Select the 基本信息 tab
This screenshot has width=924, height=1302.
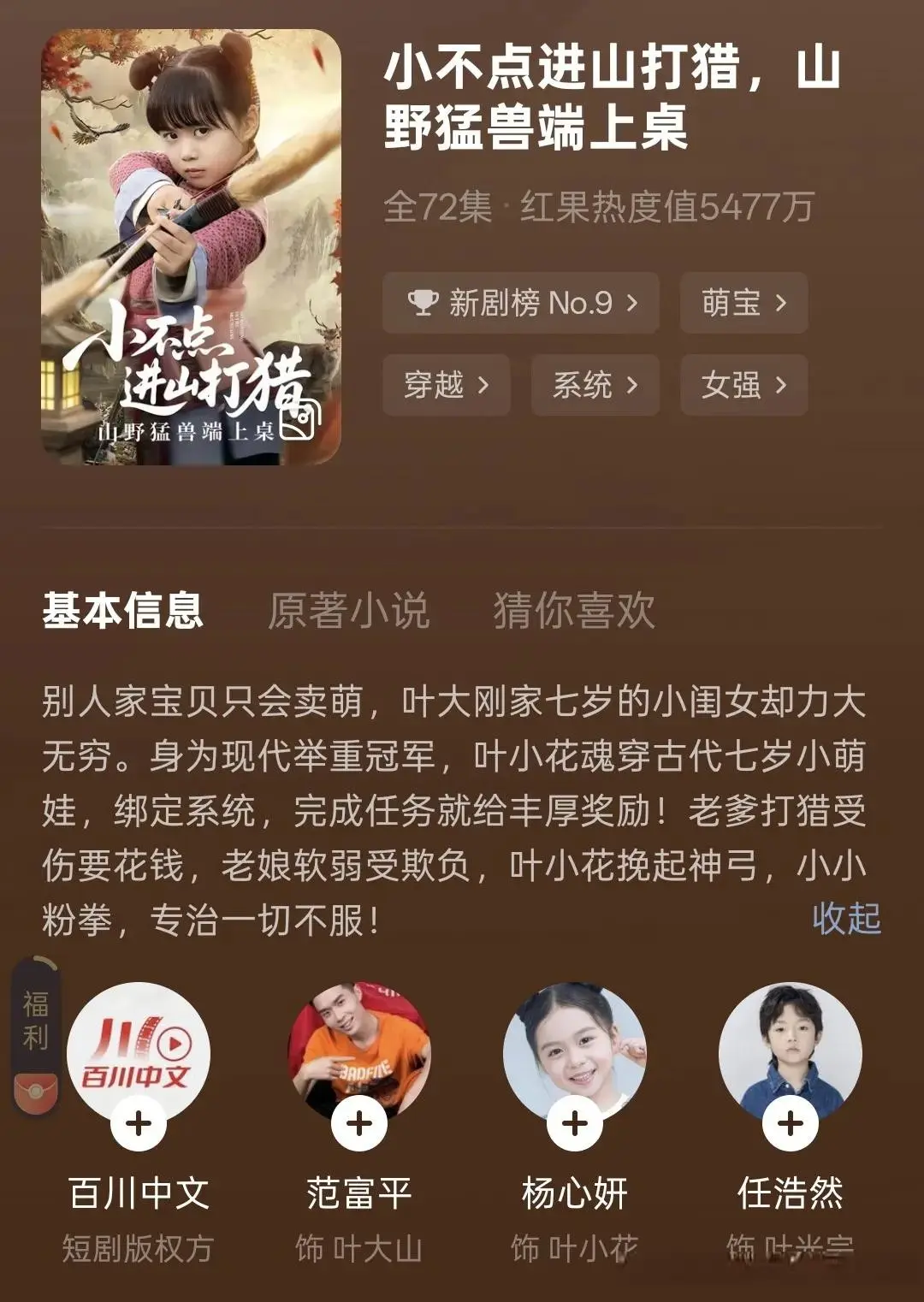click(122, 611)
